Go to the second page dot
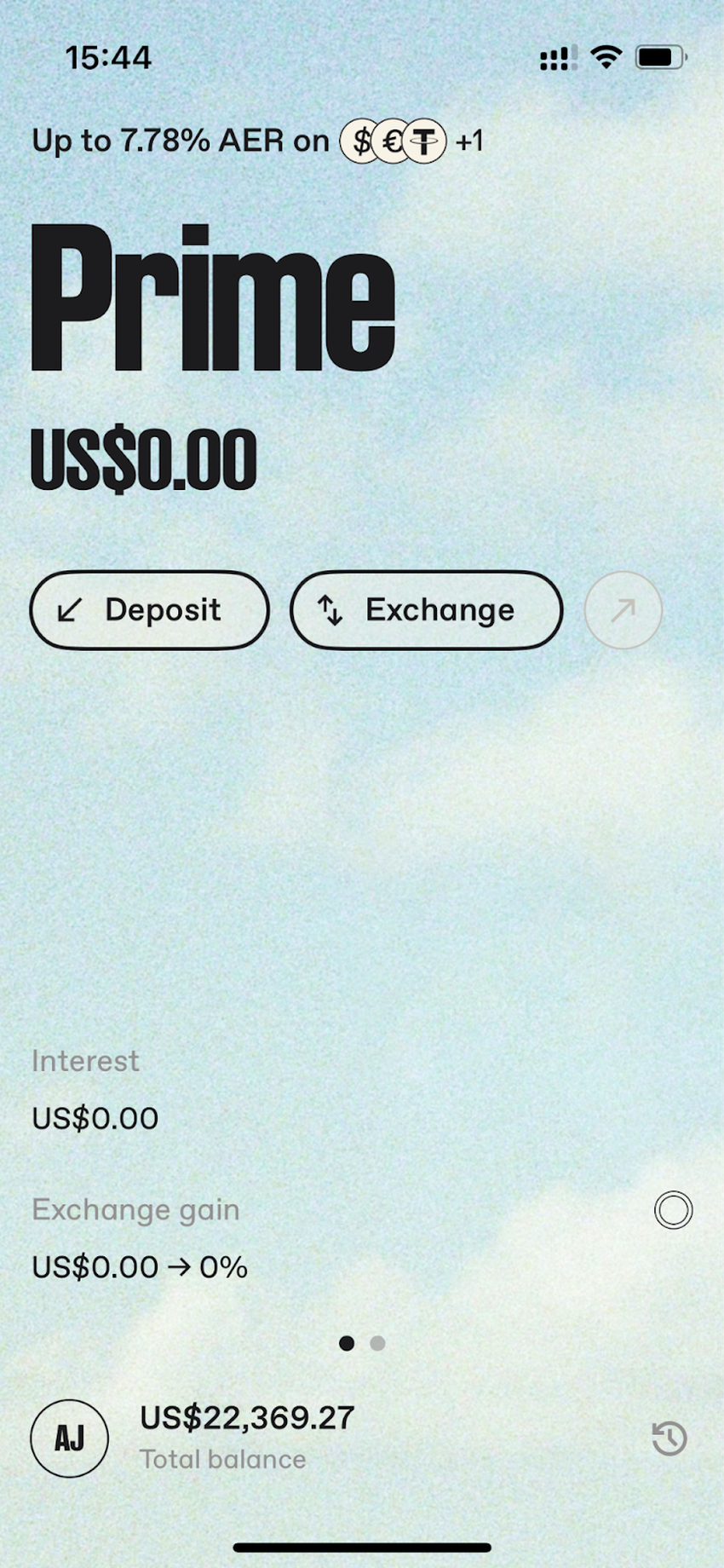 (x=377, y=1343)
